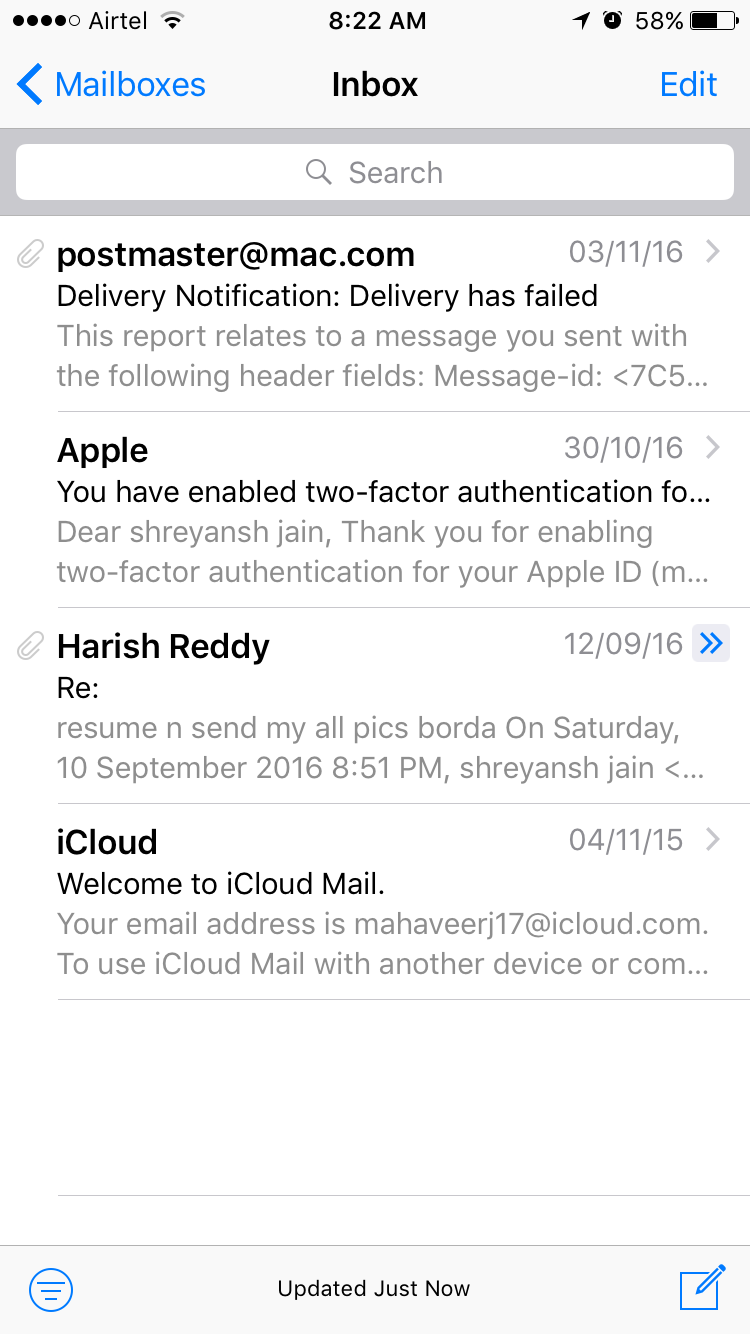Open the postmaster@mac.com delivery failure email
Screen dimensions: 750x1334
pyautogui.click(x=375, y=315)
